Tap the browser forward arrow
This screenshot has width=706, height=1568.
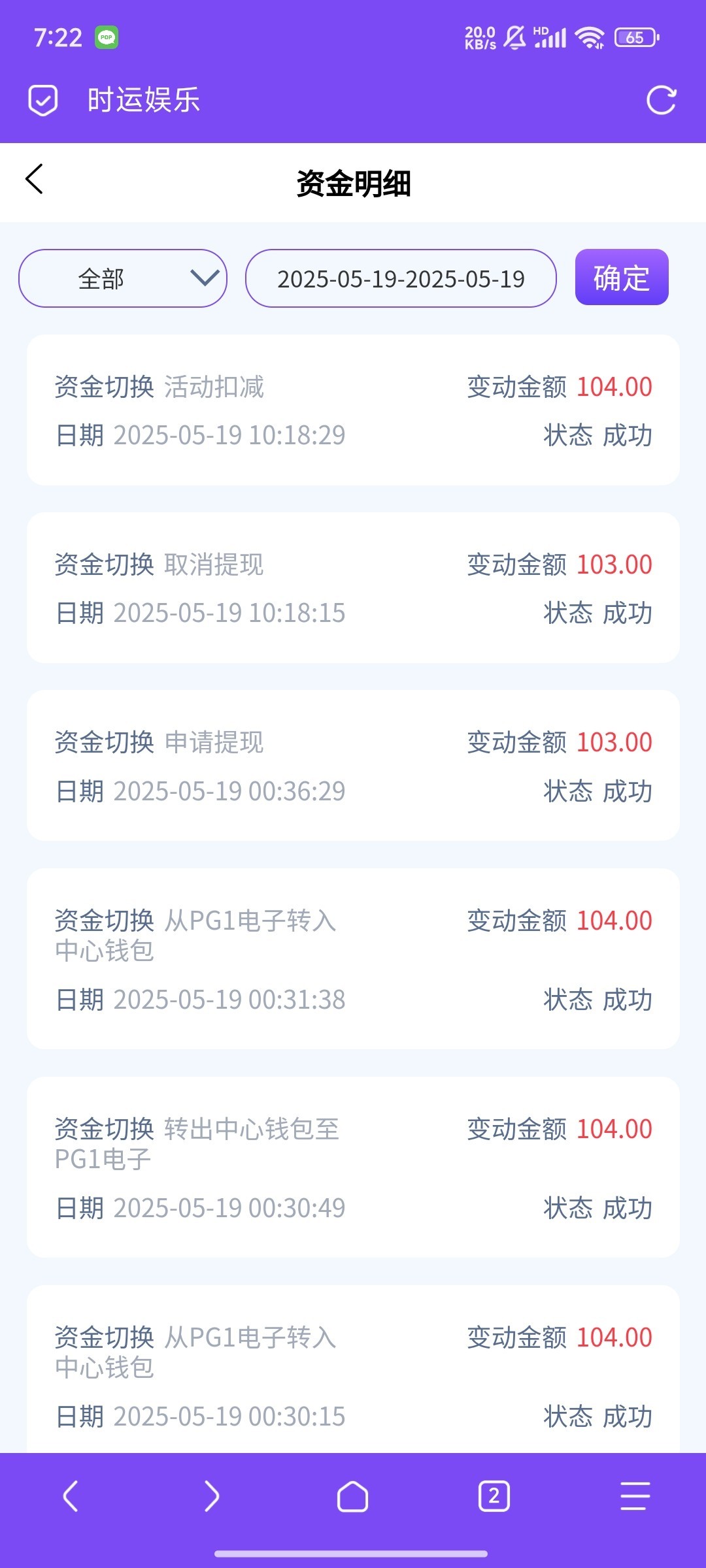pos(212,1495)
